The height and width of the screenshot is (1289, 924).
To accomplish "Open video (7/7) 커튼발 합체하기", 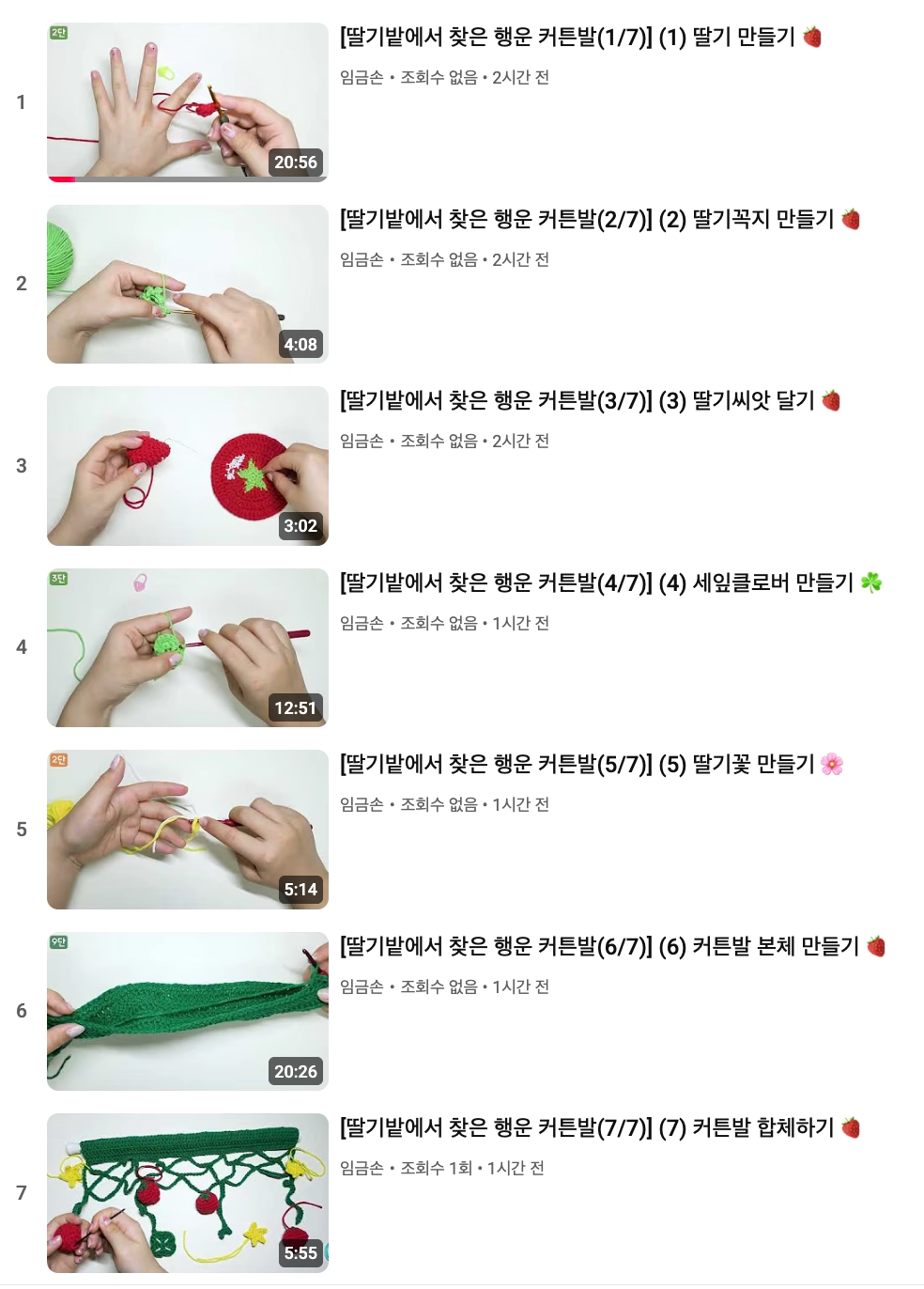I will click(x=188, y=1193).
